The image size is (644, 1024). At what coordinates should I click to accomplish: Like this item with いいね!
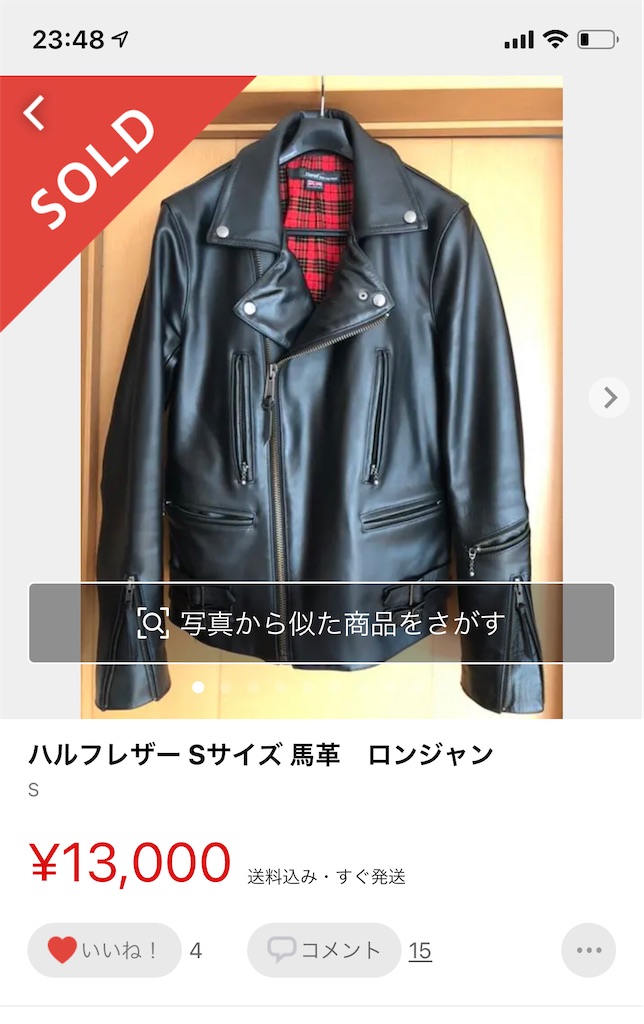104,950
